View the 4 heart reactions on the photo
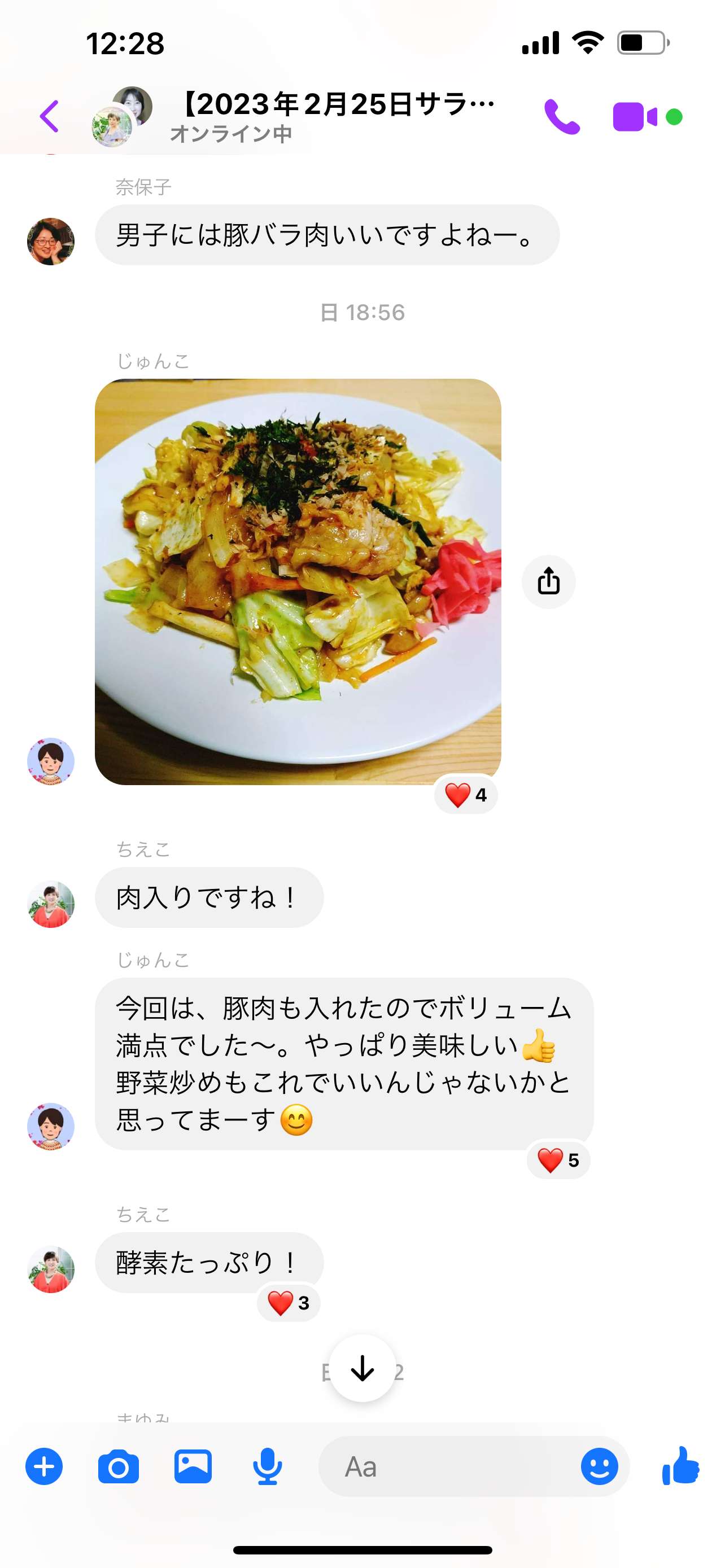Image resolution: width=725 pixels, height=1568 pixels. pyautogui.click(x=466, y=794)
